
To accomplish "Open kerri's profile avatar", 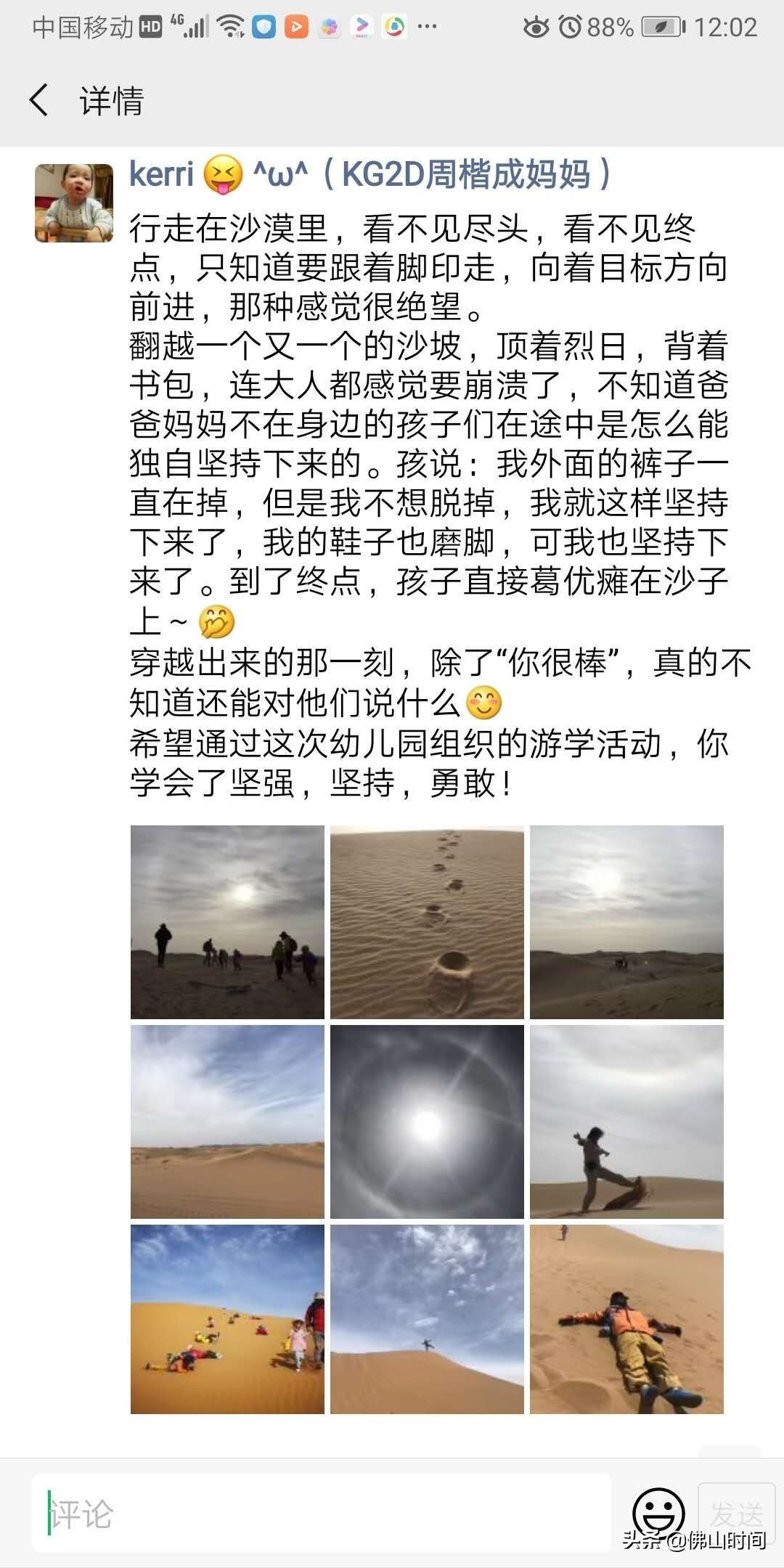I will (x=74, y=203).
